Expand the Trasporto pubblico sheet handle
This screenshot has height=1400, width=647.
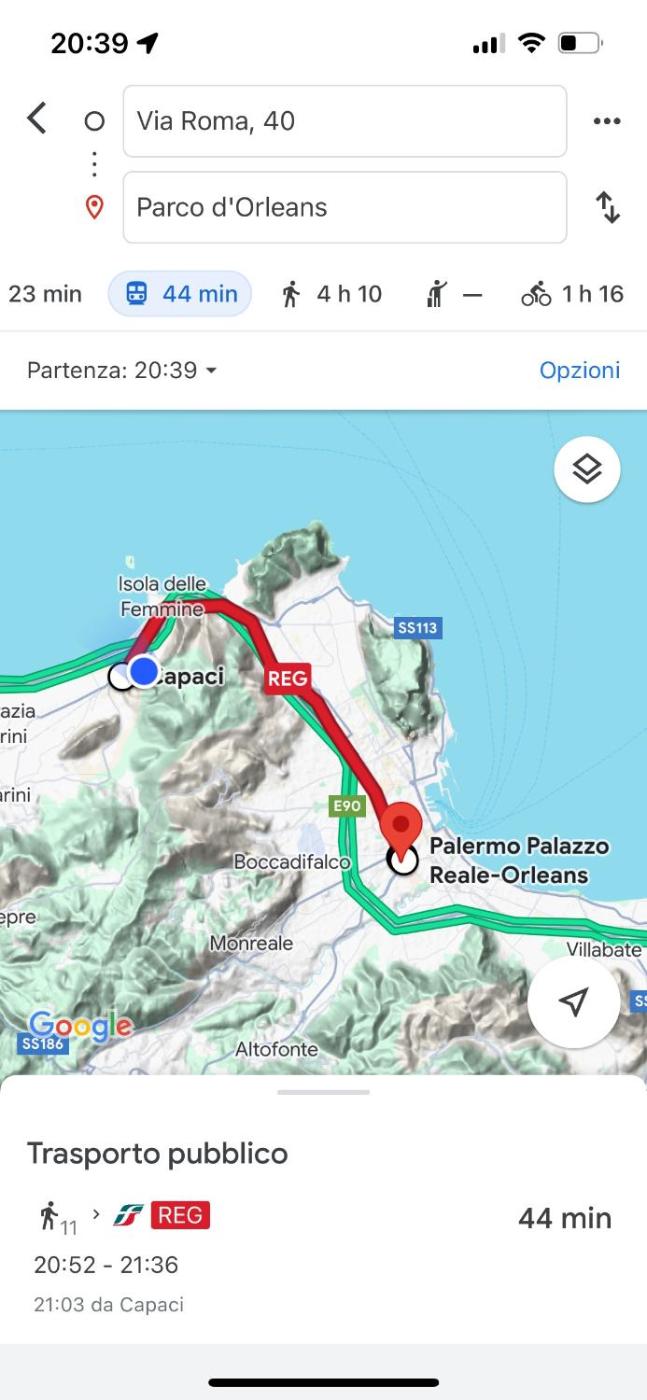[x=323, y=1092]
